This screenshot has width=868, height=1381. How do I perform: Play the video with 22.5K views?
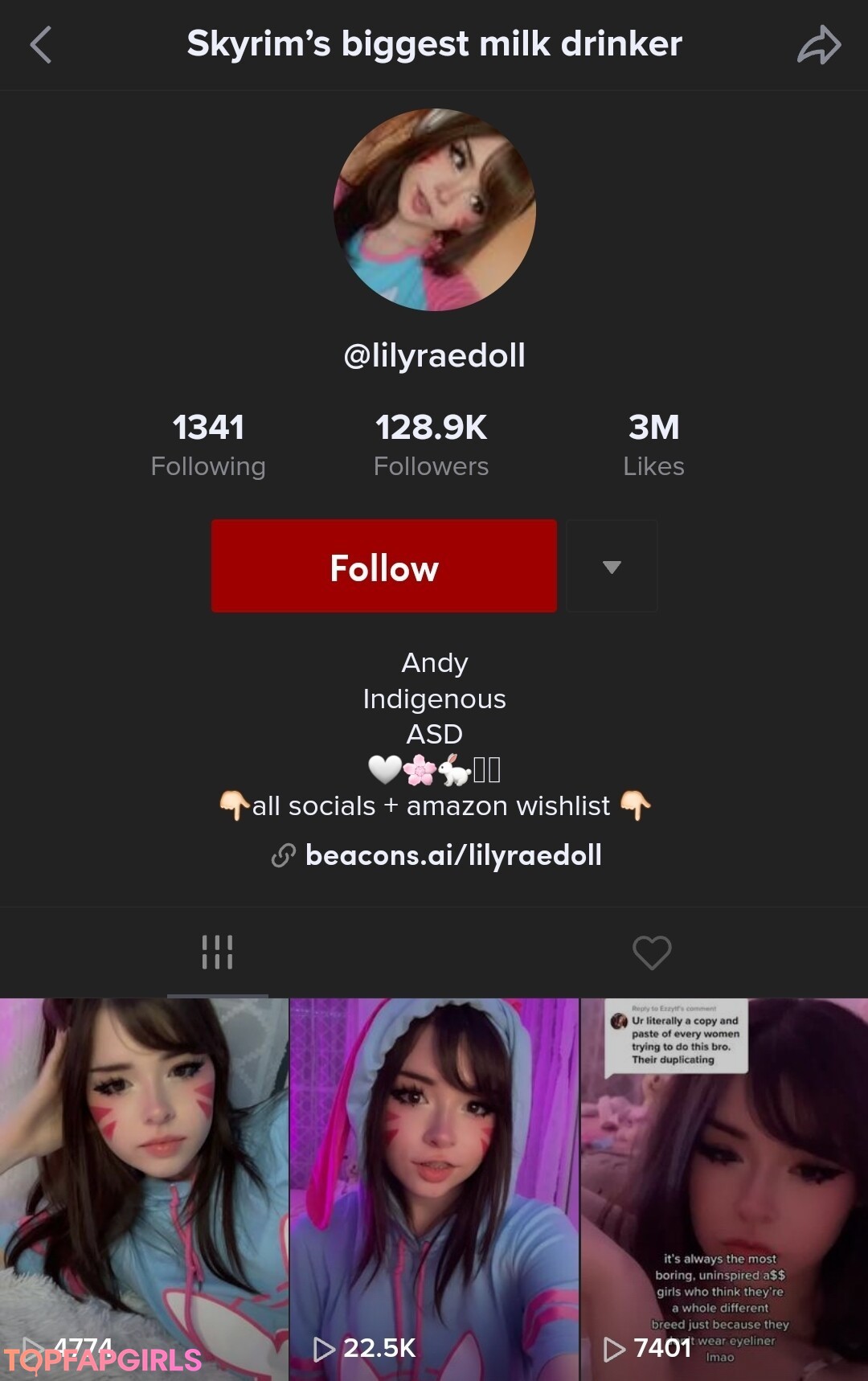(x=434, y=1188)
